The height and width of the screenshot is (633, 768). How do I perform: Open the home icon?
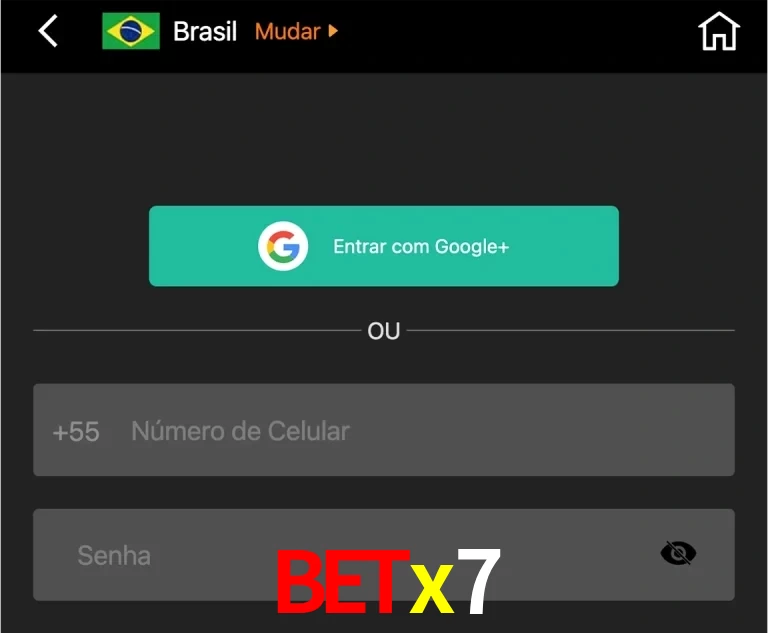718,31
